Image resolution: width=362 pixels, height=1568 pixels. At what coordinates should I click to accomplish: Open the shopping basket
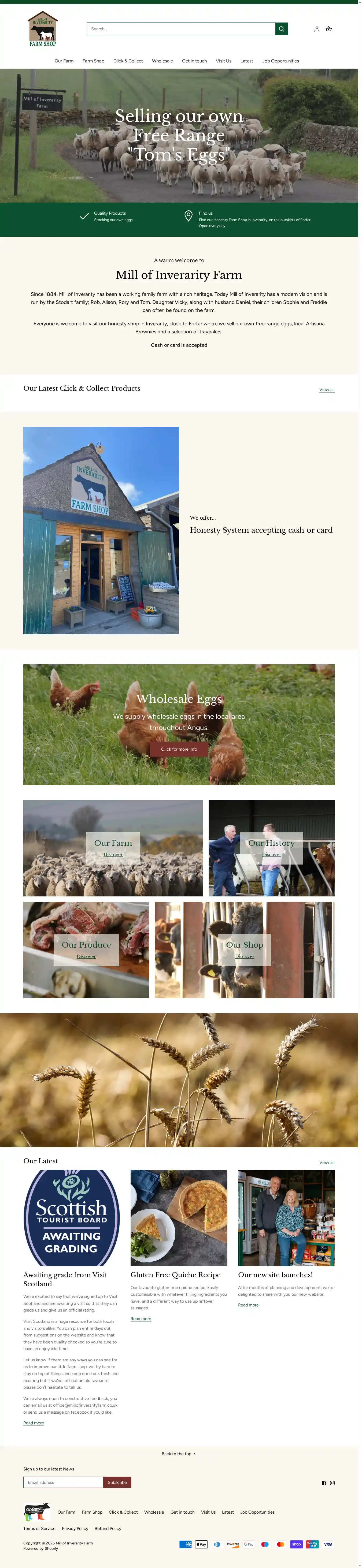click(x=329, y=29)
